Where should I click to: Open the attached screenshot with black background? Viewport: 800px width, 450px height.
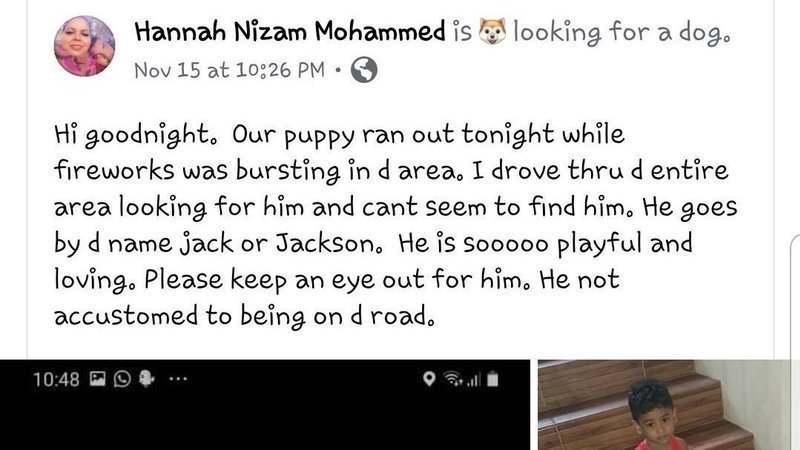point(264,405)
